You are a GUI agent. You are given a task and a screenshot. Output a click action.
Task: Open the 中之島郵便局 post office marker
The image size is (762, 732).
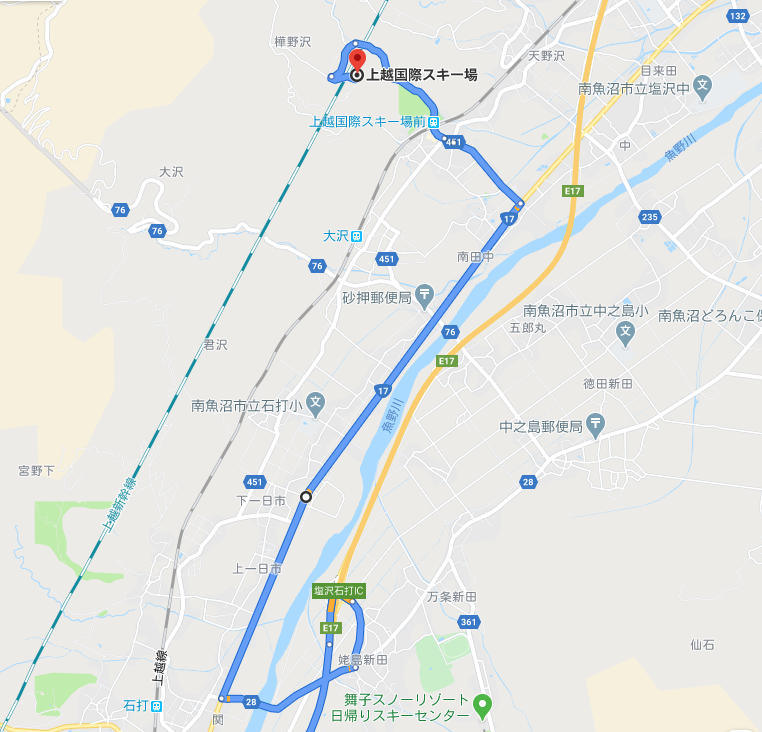pos(596,425)
